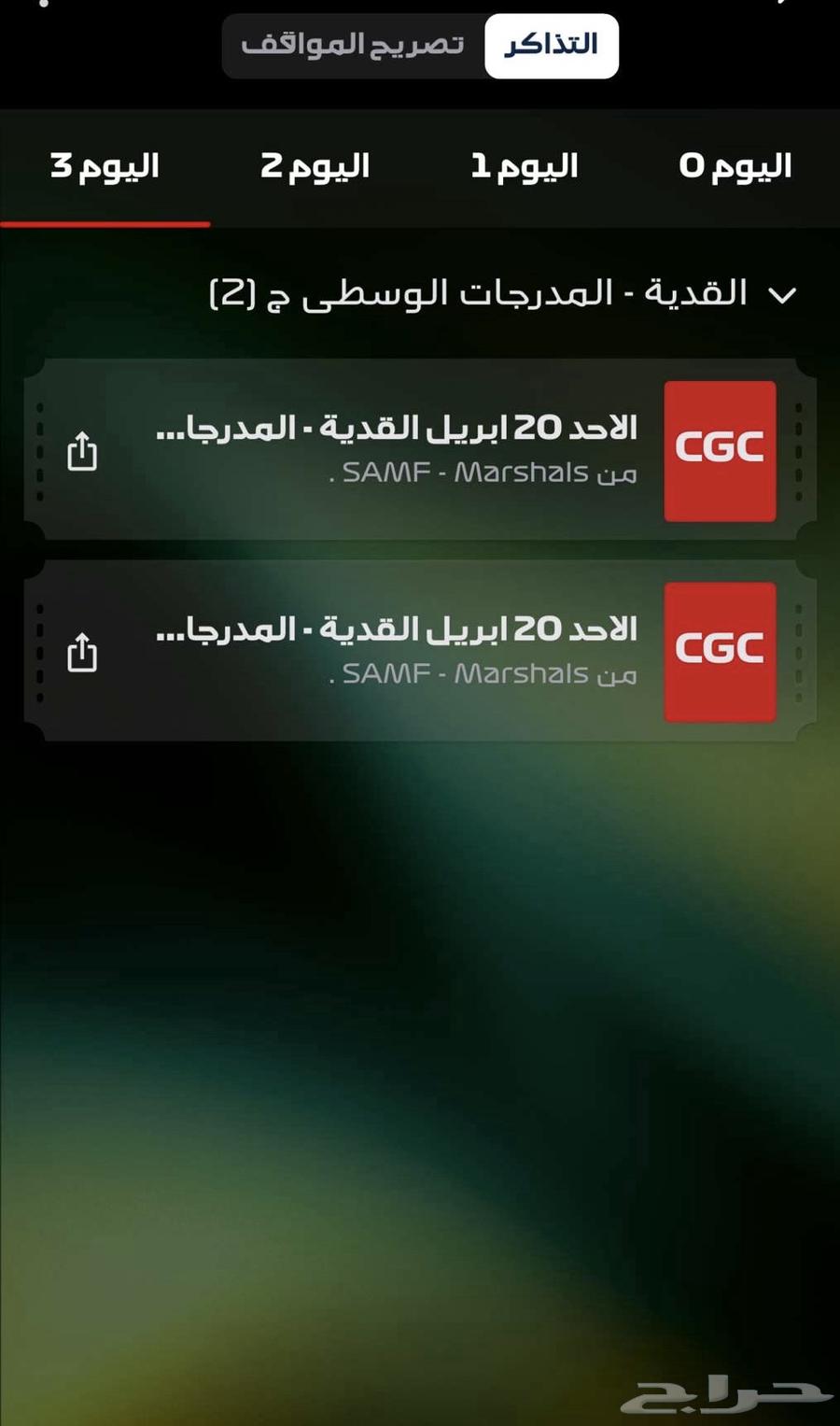Open the اليوم 1 tab
This screenshot has width=840, height=1426.
pos(525,167)
